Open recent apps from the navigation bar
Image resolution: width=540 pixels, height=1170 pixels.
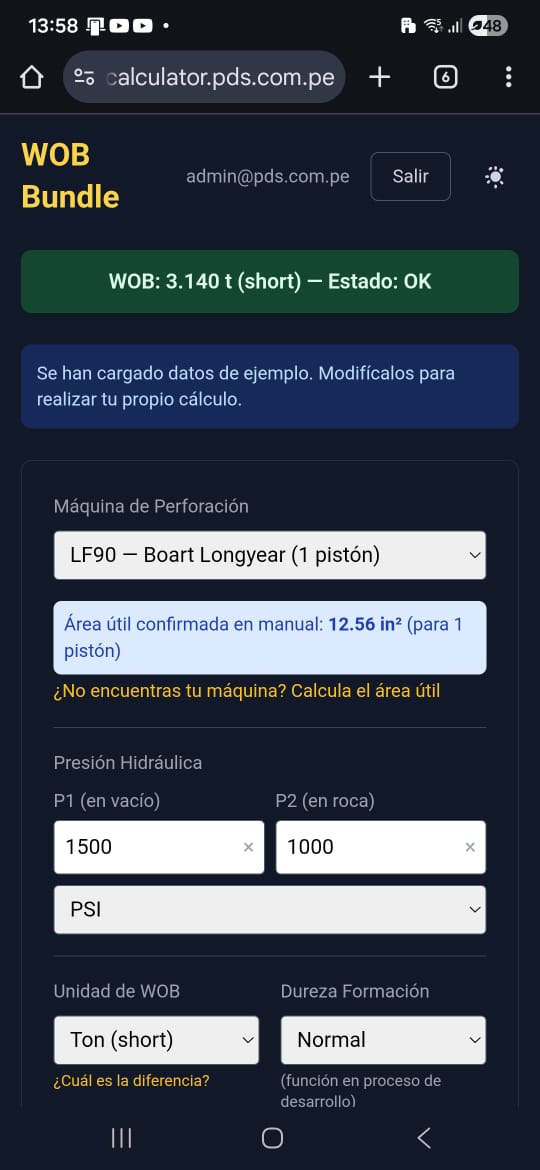pos(122,1137)
